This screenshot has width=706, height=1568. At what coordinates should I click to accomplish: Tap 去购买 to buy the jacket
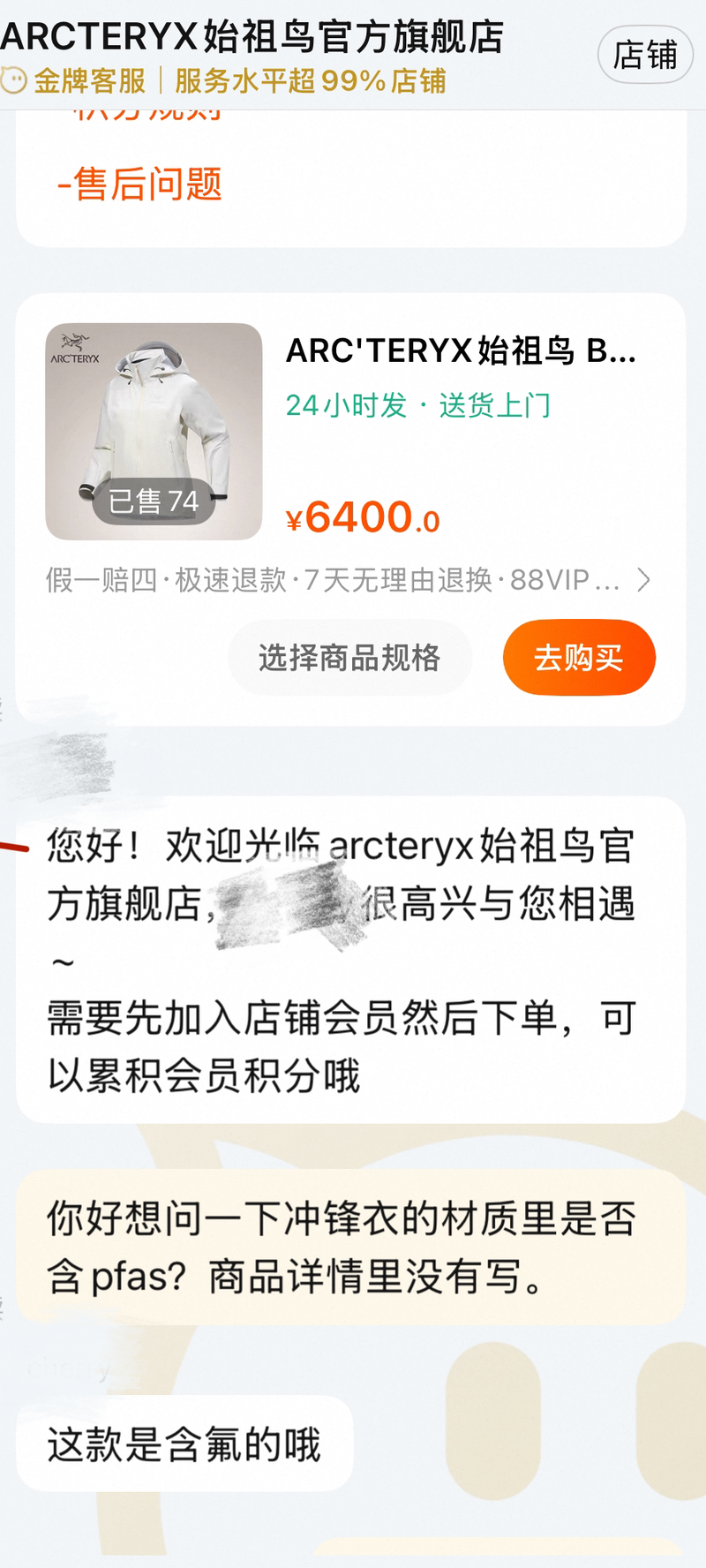[579, 658]
